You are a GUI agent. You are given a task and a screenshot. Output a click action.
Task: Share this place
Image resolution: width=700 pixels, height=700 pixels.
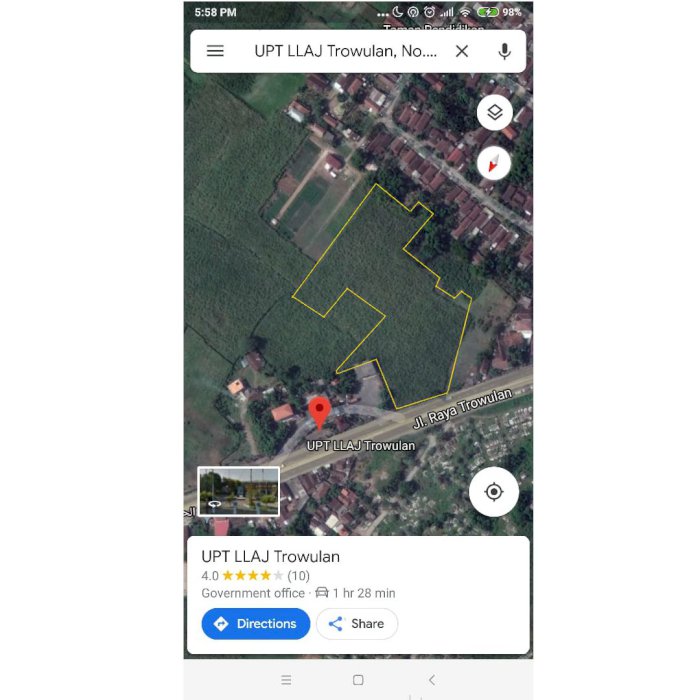357,624
